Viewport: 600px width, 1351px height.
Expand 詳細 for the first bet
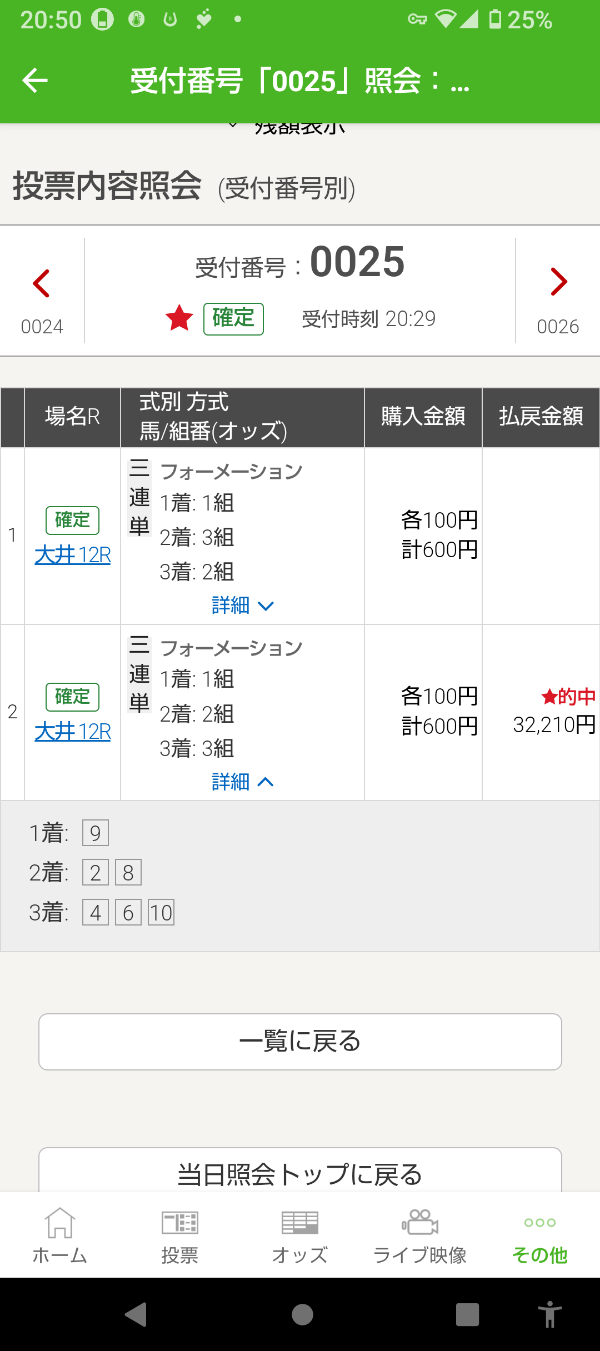tap(243, 605)
